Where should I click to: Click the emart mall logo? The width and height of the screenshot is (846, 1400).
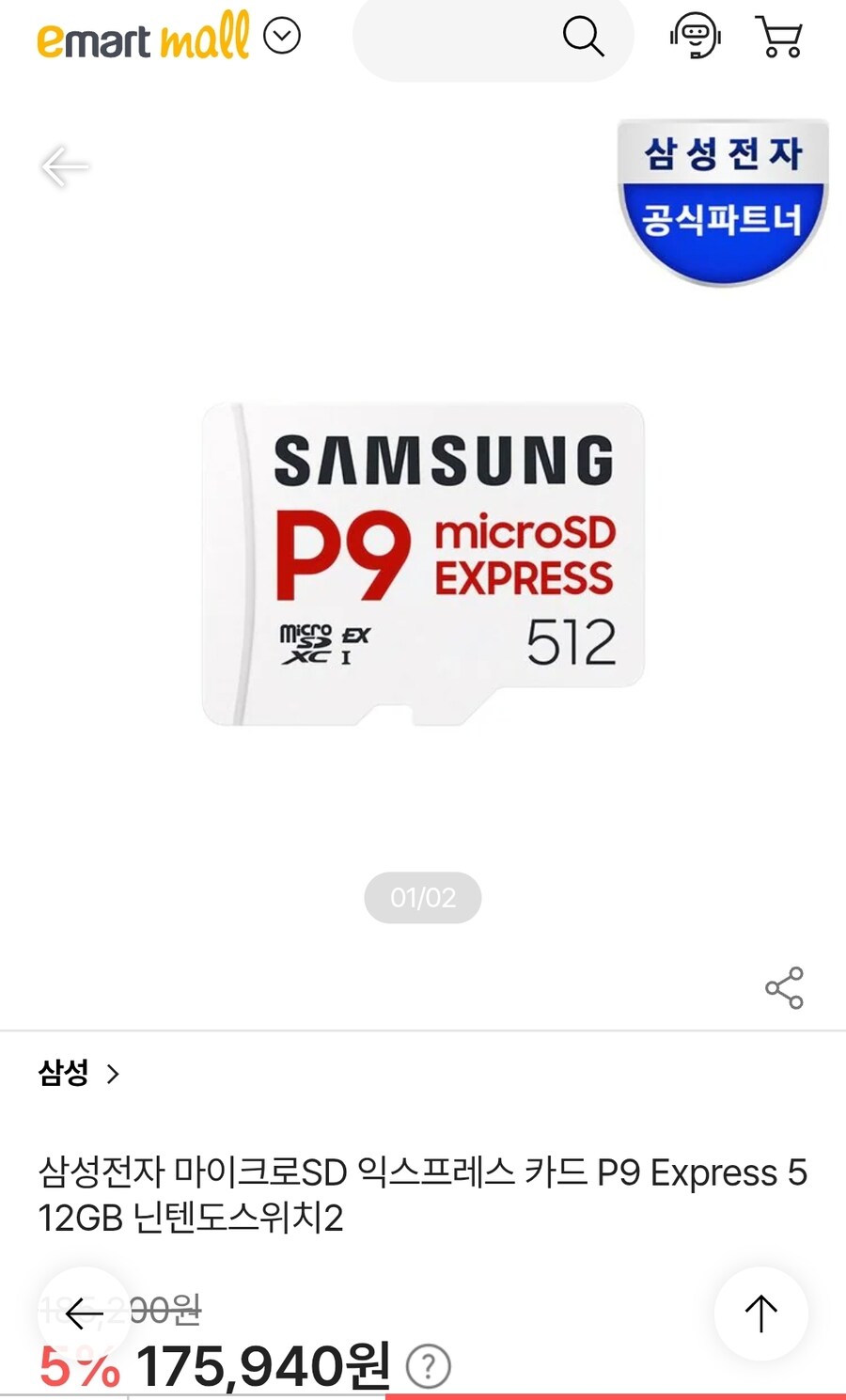tap(141, 39)
